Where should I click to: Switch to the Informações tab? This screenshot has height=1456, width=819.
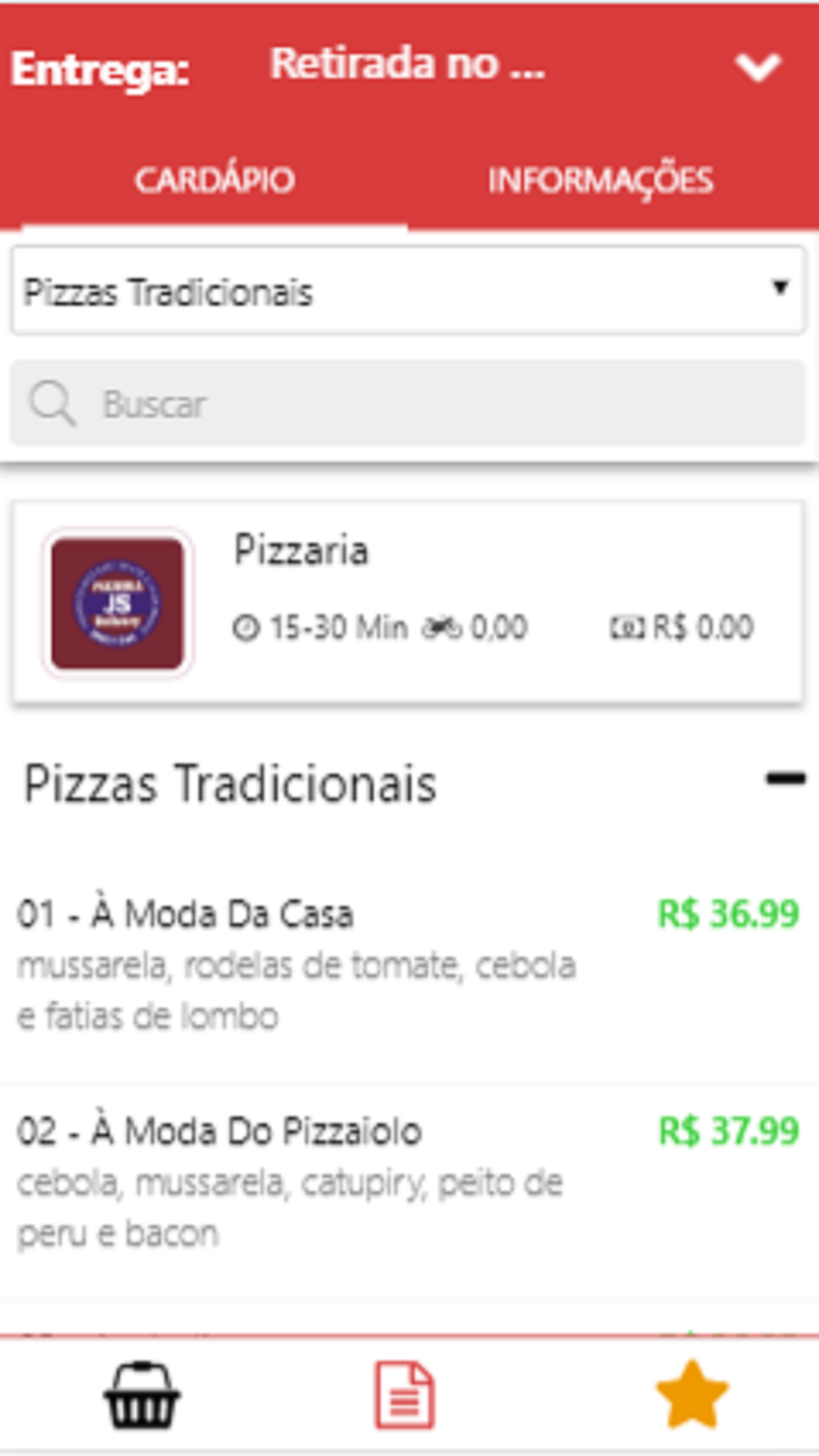tap(601, 180)
